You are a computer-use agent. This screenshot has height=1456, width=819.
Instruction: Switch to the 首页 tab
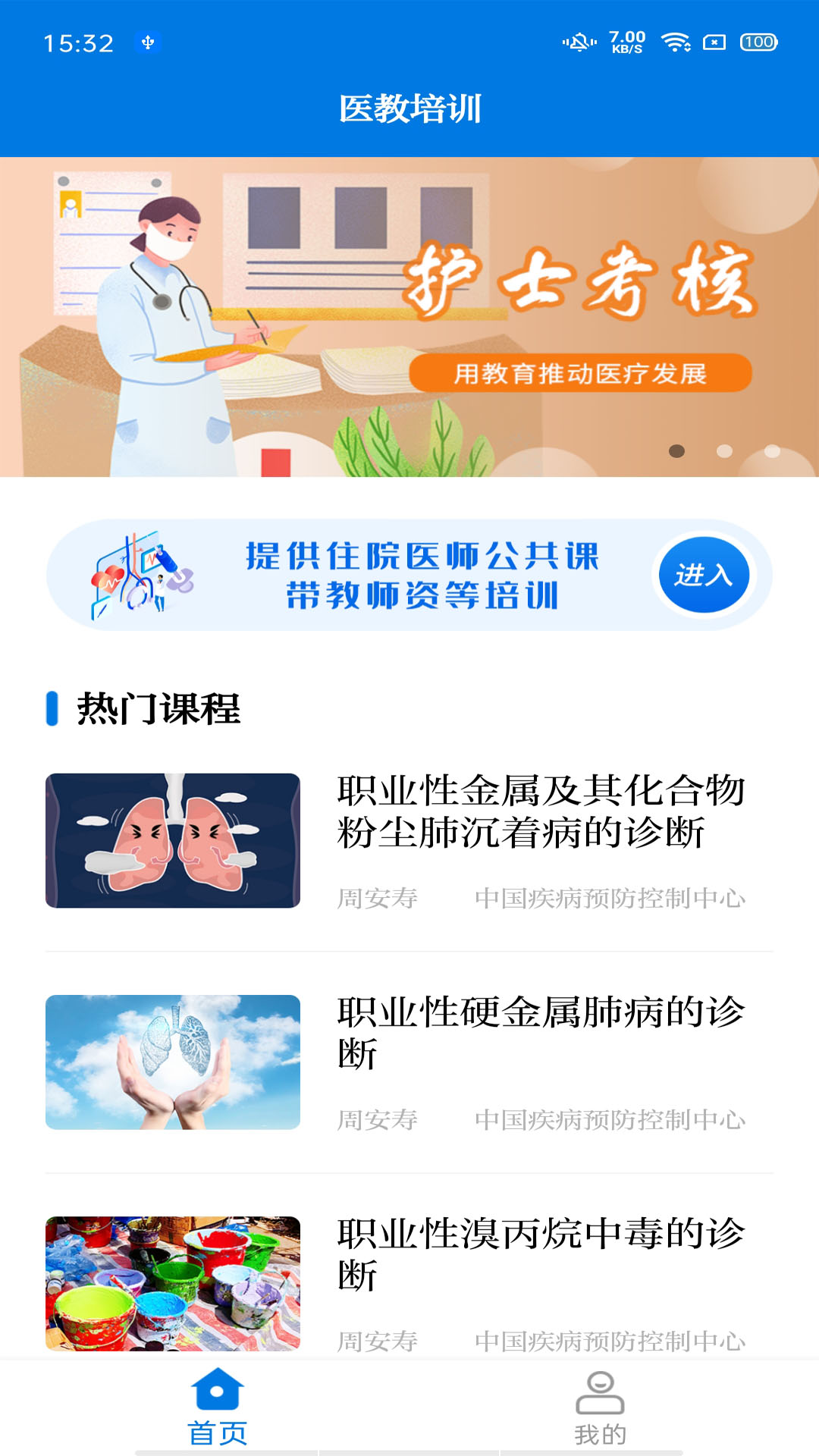pyautogui.click(x=218, y=1407)
